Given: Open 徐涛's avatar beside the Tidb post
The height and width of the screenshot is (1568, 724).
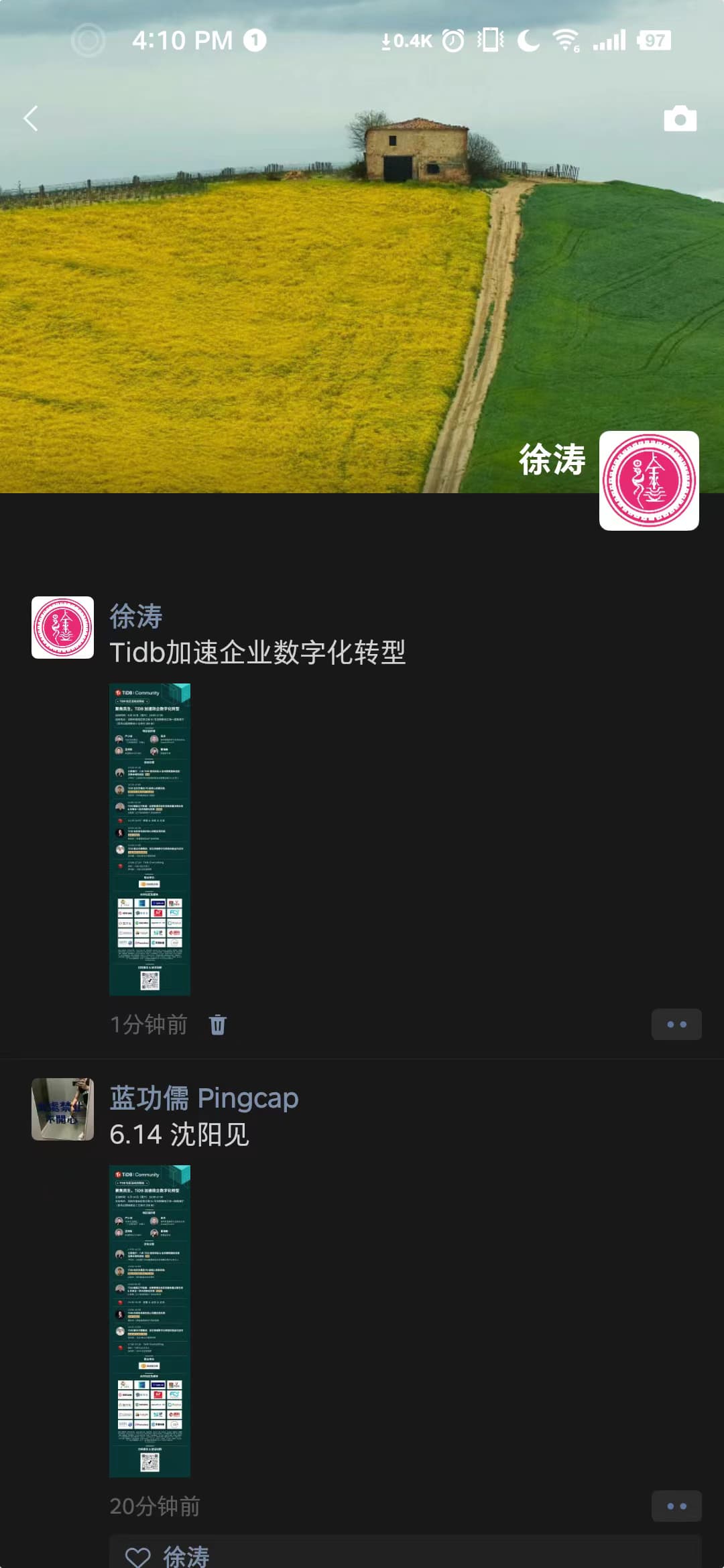Looking at the screenshot, I should [x=62, y=627].
